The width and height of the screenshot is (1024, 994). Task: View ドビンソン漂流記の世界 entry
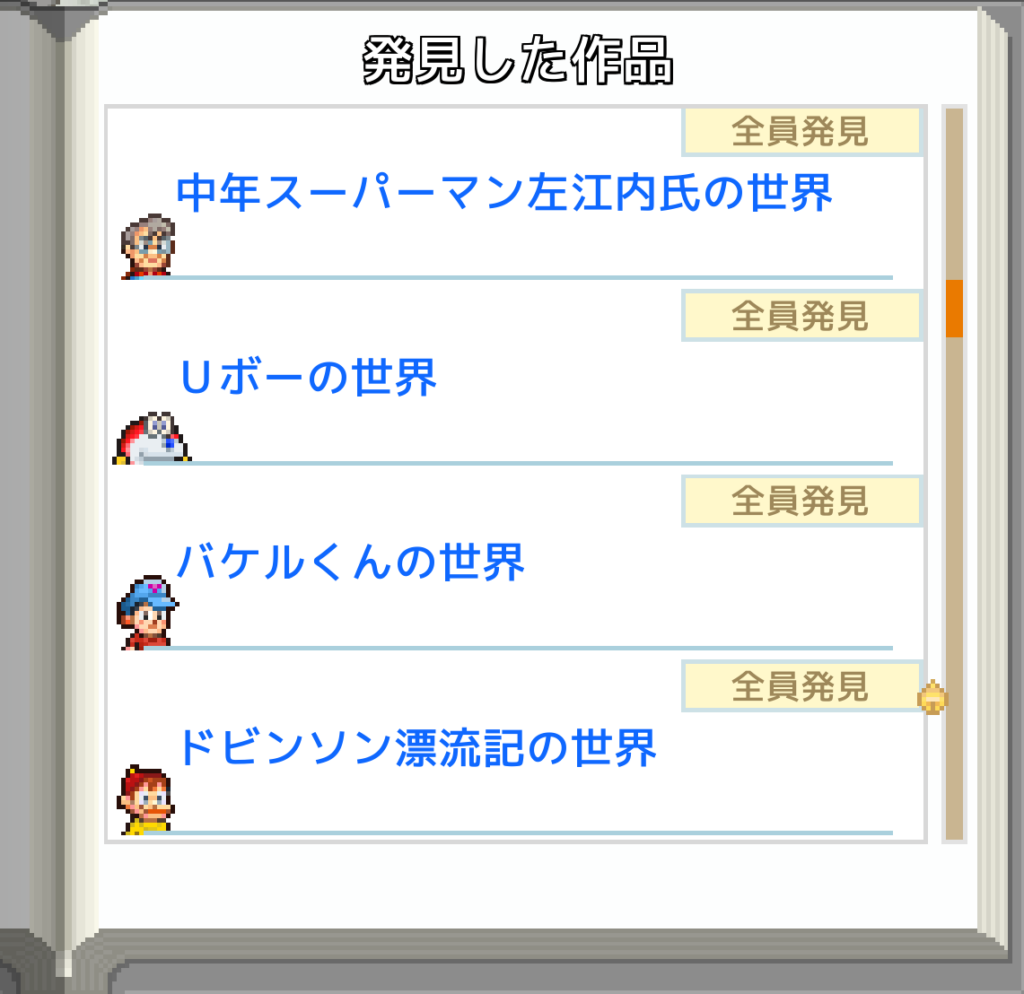point(417,747)
